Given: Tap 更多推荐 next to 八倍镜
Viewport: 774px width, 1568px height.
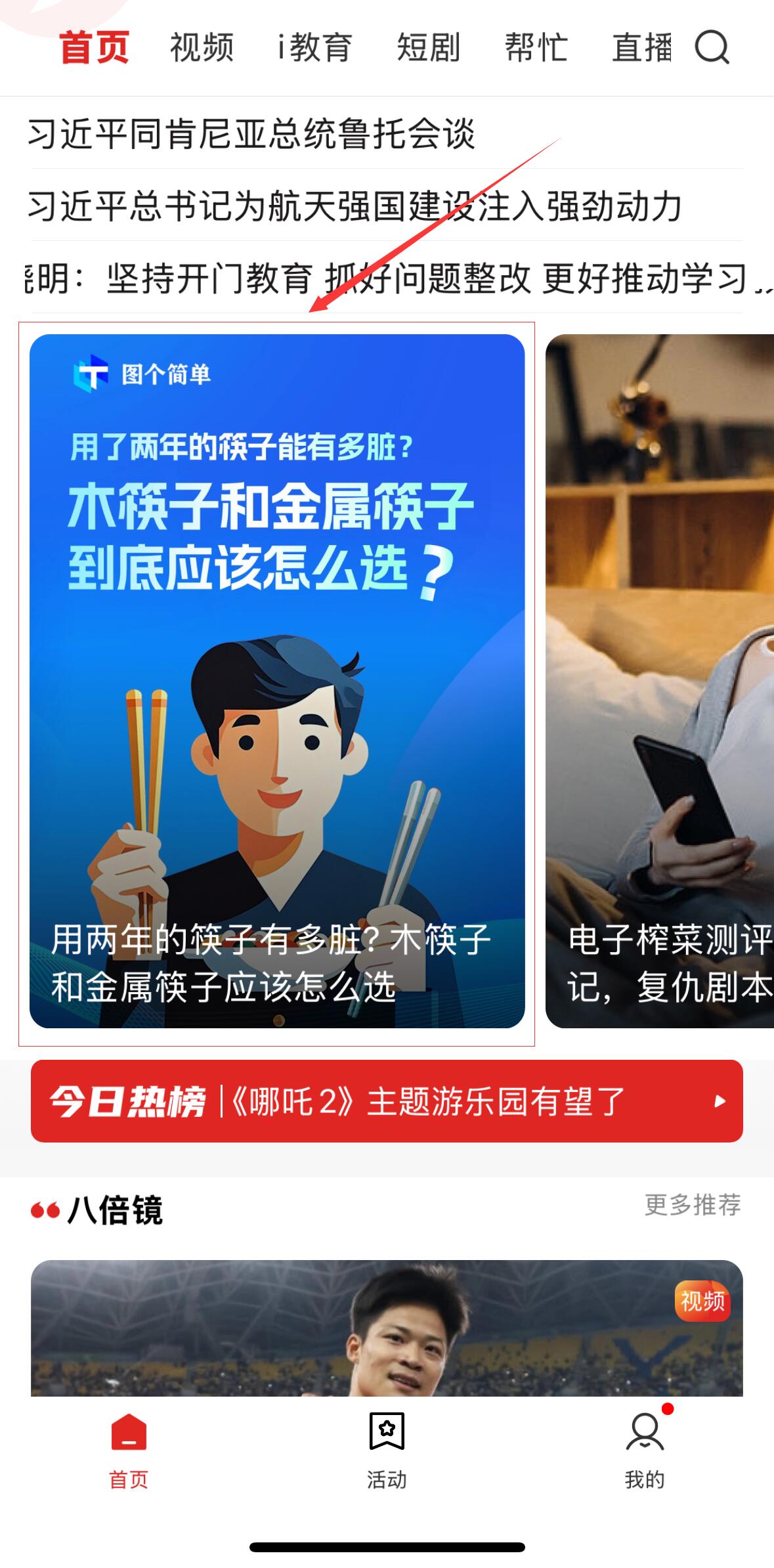Looking at the screenshot, I should pos(692,1205).
